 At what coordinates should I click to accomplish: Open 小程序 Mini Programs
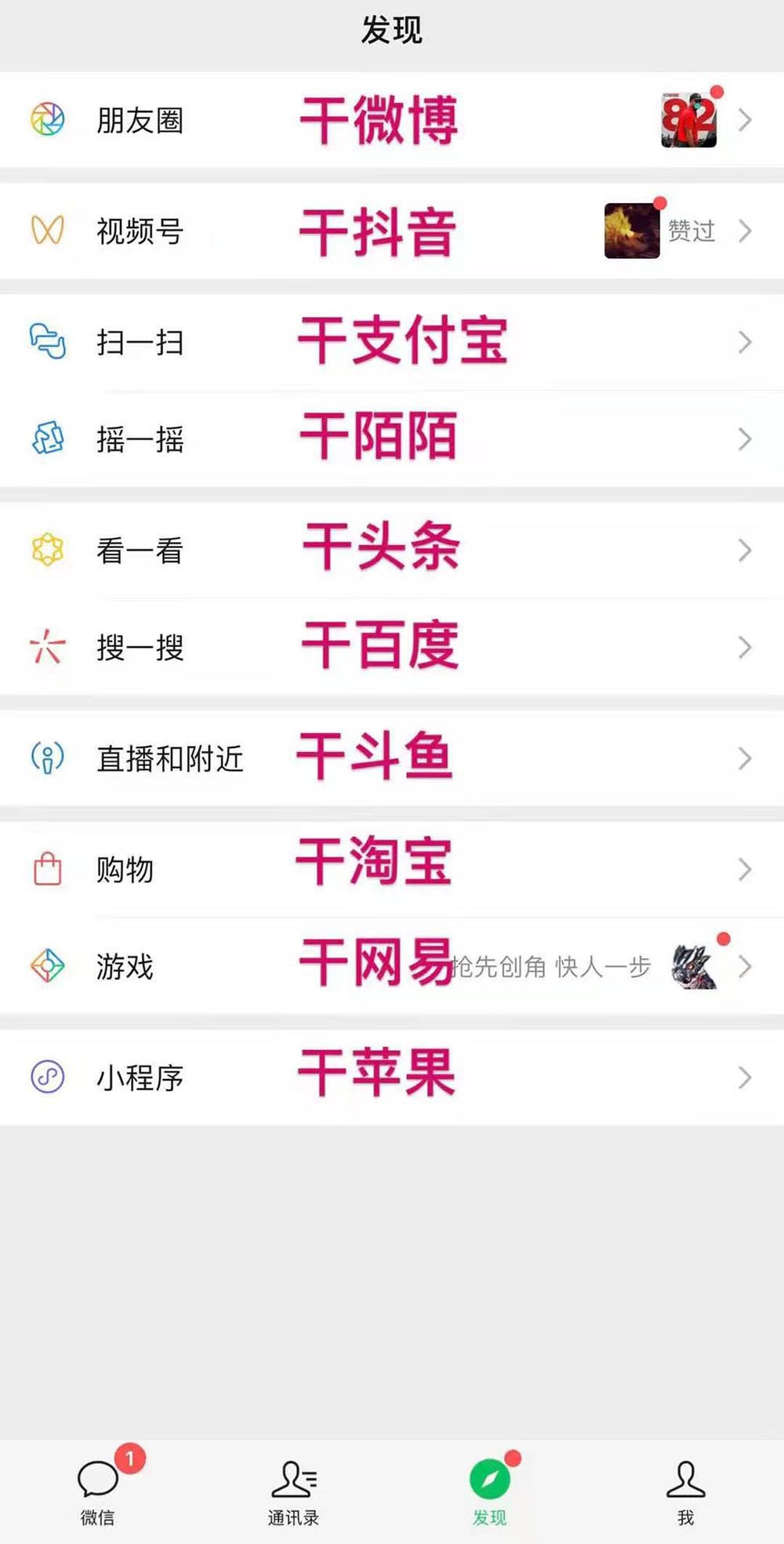140,1077
